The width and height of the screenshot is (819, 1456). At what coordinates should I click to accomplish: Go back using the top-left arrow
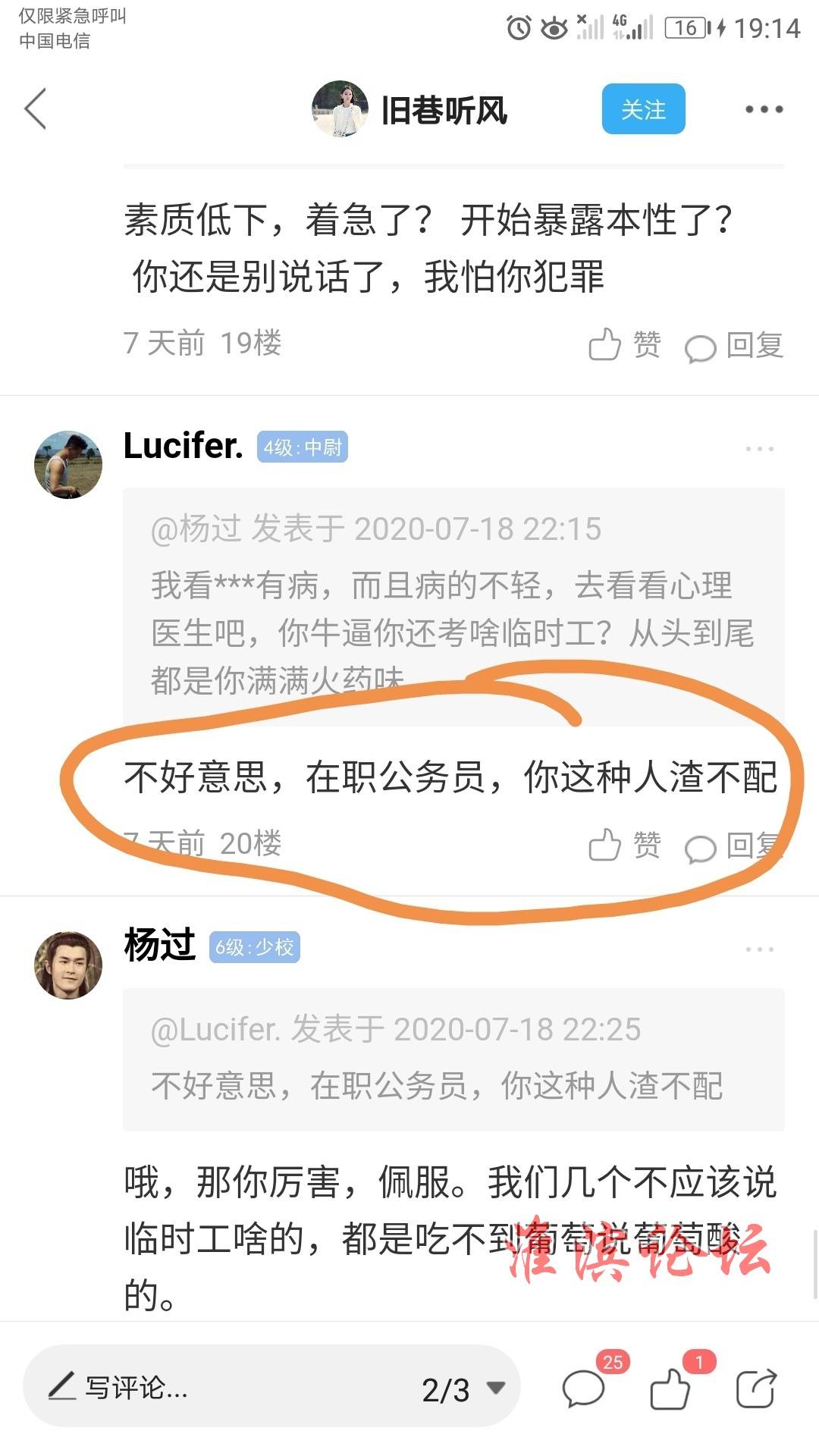coord(36,109)
